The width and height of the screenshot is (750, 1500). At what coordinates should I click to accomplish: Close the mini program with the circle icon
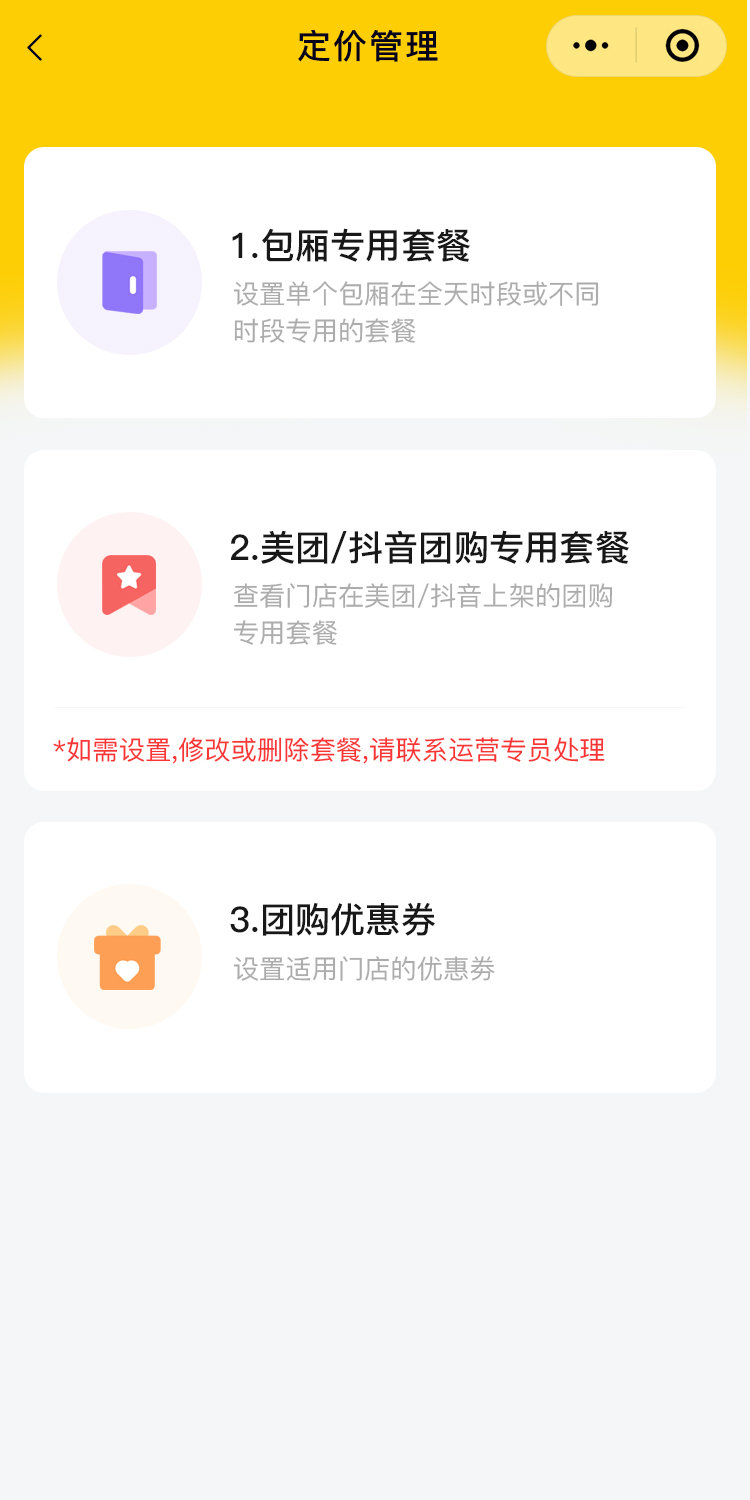point(682,46)
